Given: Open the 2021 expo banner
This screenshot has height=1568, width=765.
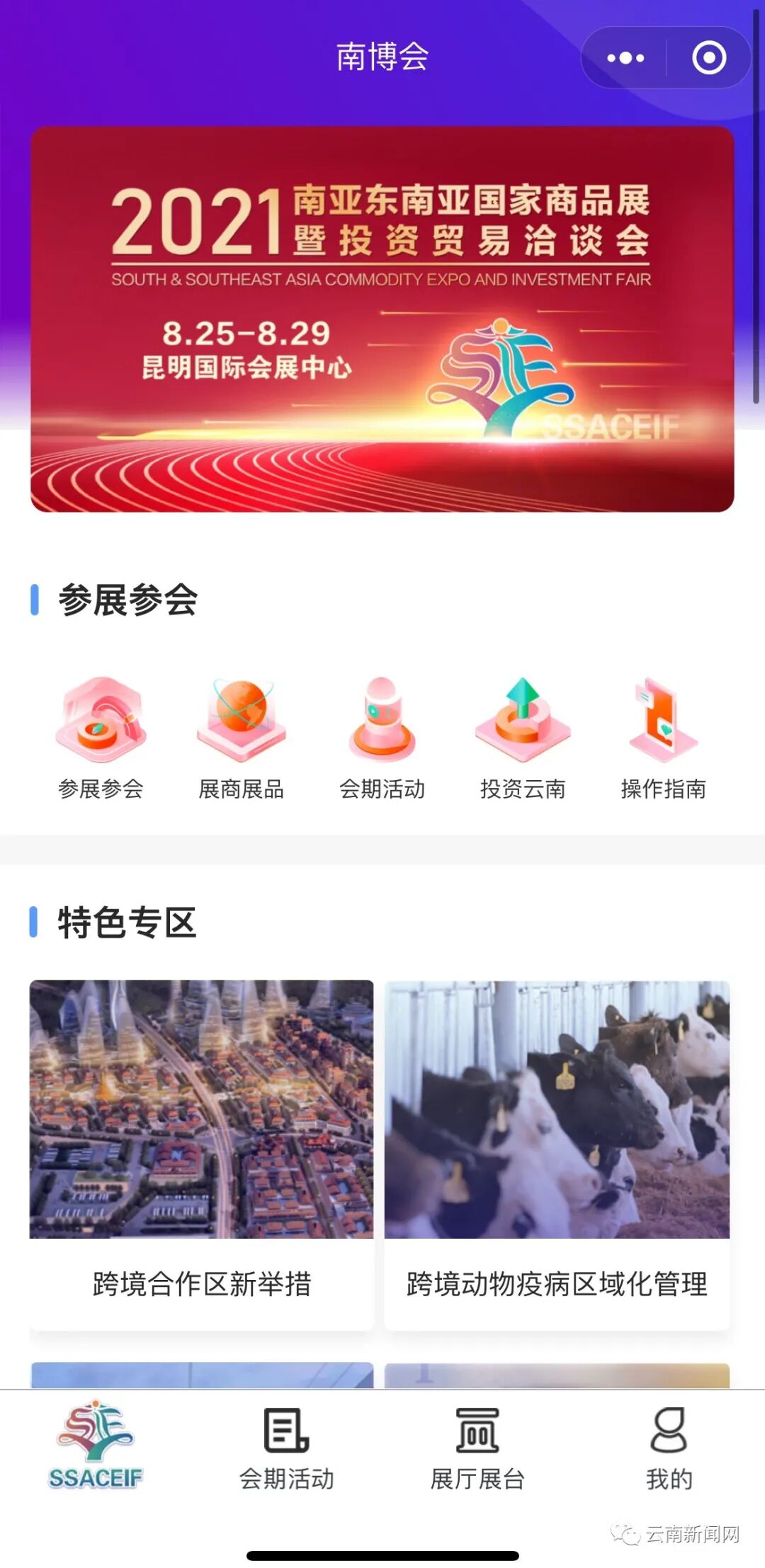Looking at the screenshot, I should [x=382, y=319].
